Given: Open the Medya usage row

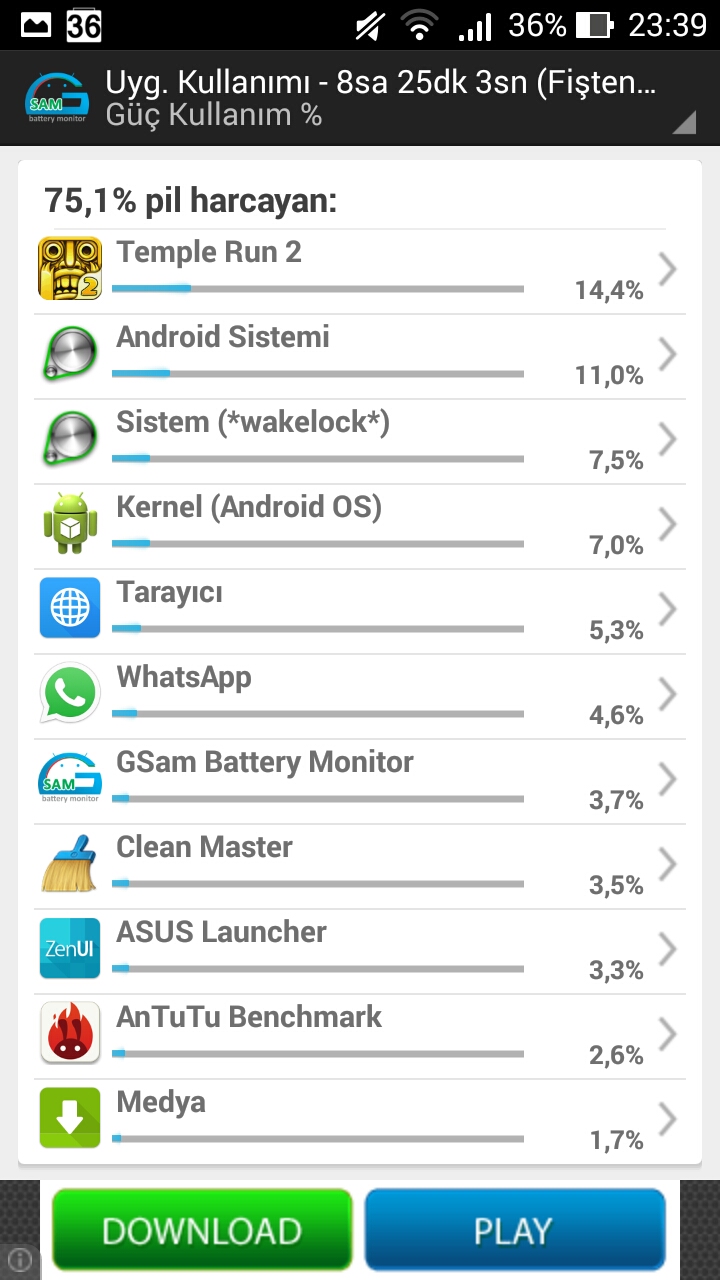Looking at the screenshot, I should click(360, 1121).
